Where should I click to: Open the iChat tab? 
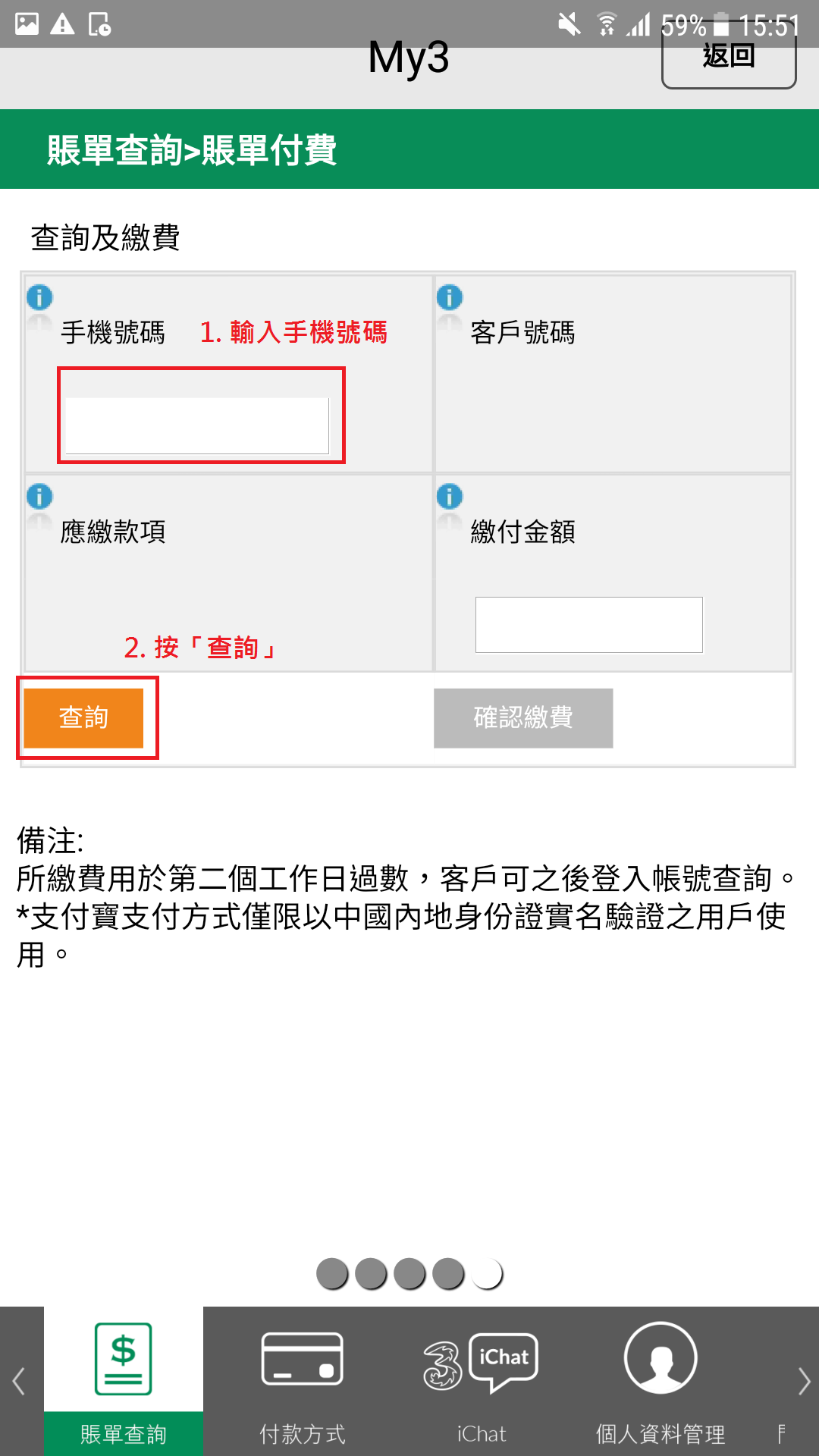click(x=482, y=1381)
